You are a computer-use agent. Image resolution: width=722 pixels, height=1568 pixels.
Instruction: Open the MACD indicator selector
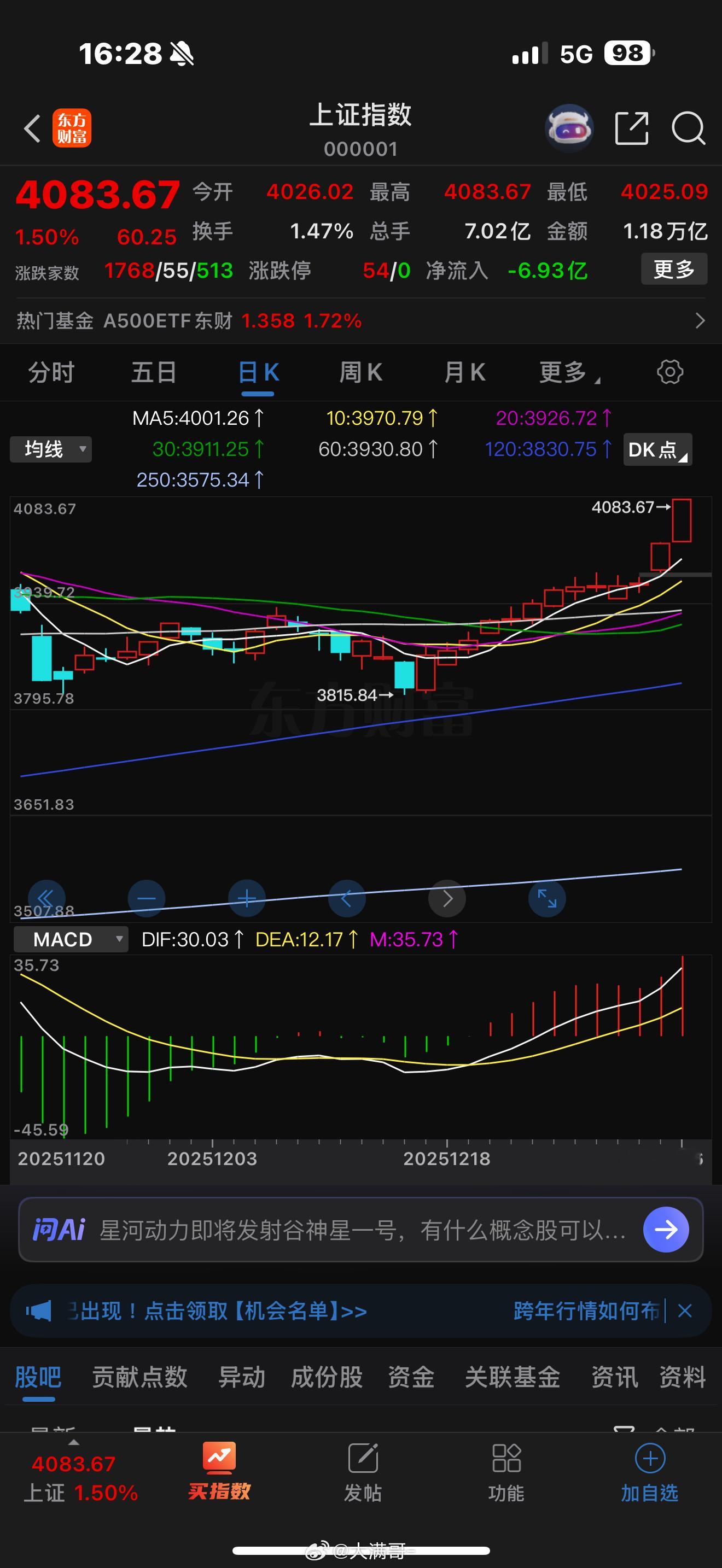point(70,939)
